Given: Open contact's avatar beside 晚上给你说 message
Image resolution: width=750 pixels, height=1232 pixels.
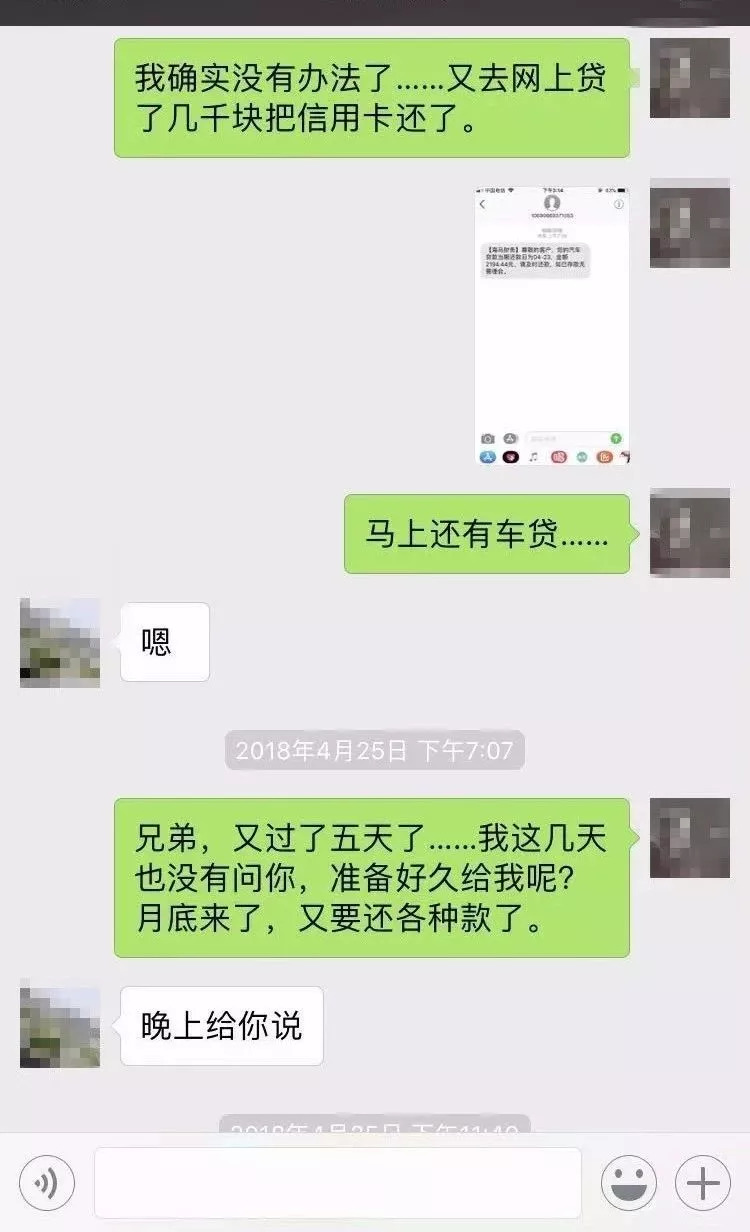Looking at the screenshot, I should (x=60, y=1027).
